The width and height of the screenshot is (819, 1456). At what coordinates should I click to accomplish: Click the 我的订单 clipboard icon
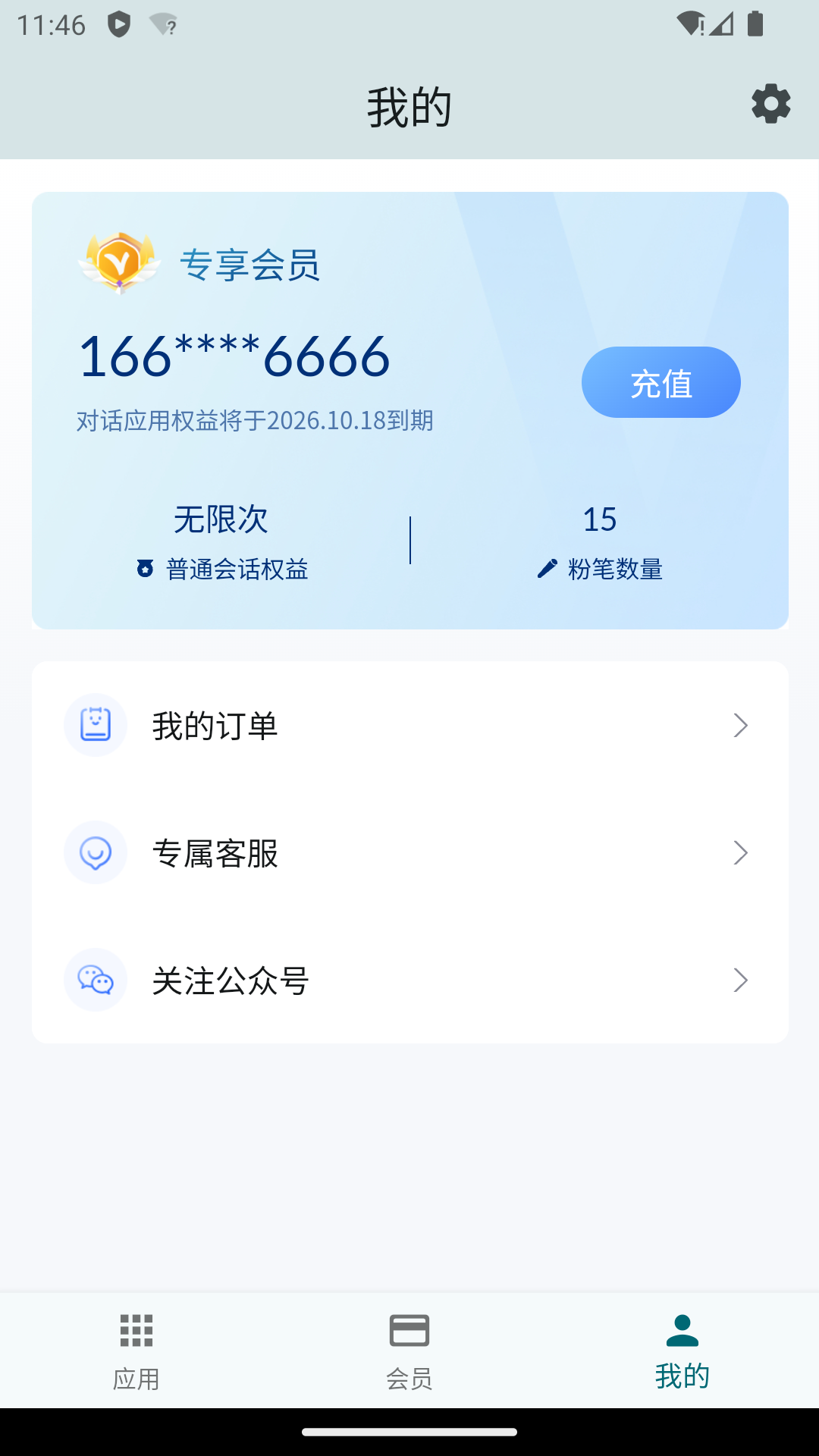[x=95, y=724]
